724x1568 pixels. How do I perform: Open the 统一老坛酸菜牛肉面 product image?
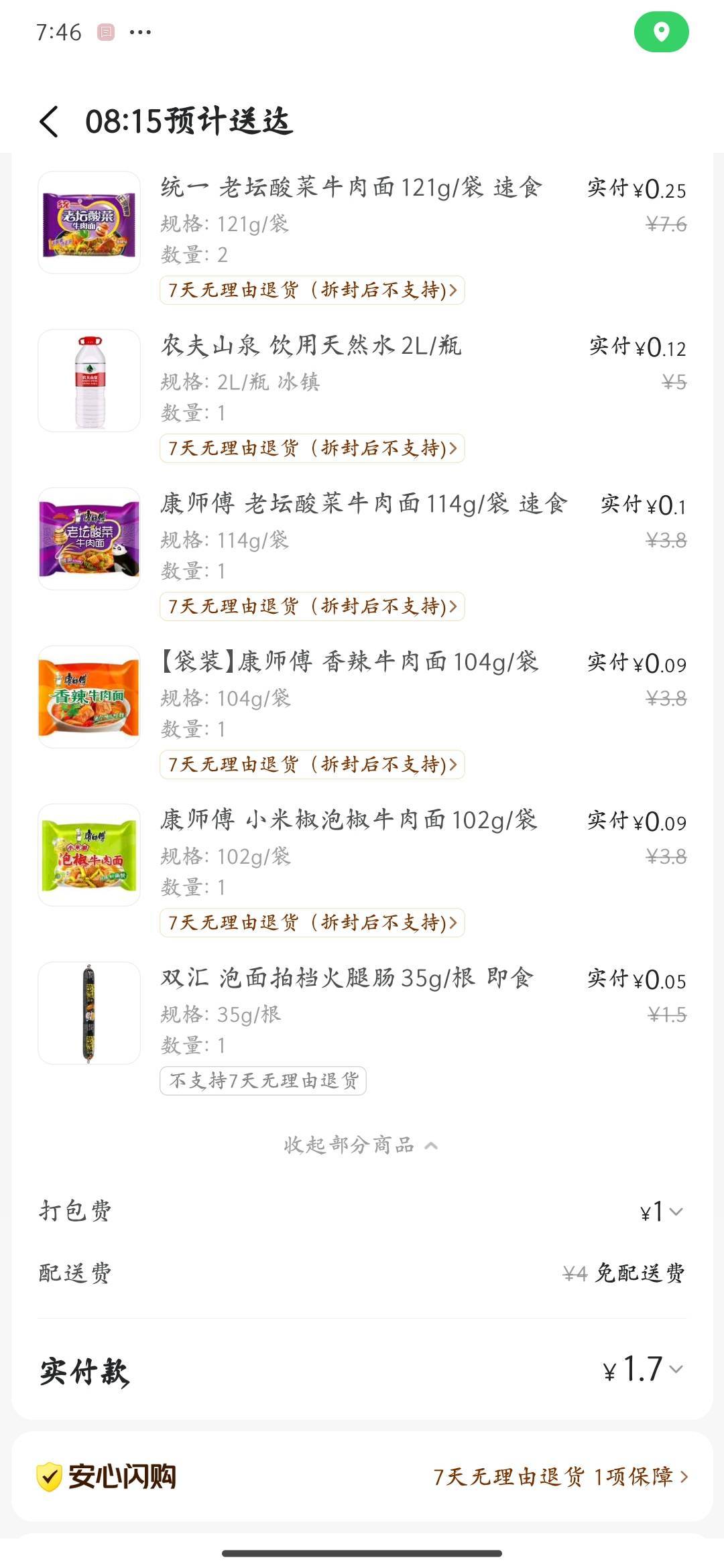(89, 222)
